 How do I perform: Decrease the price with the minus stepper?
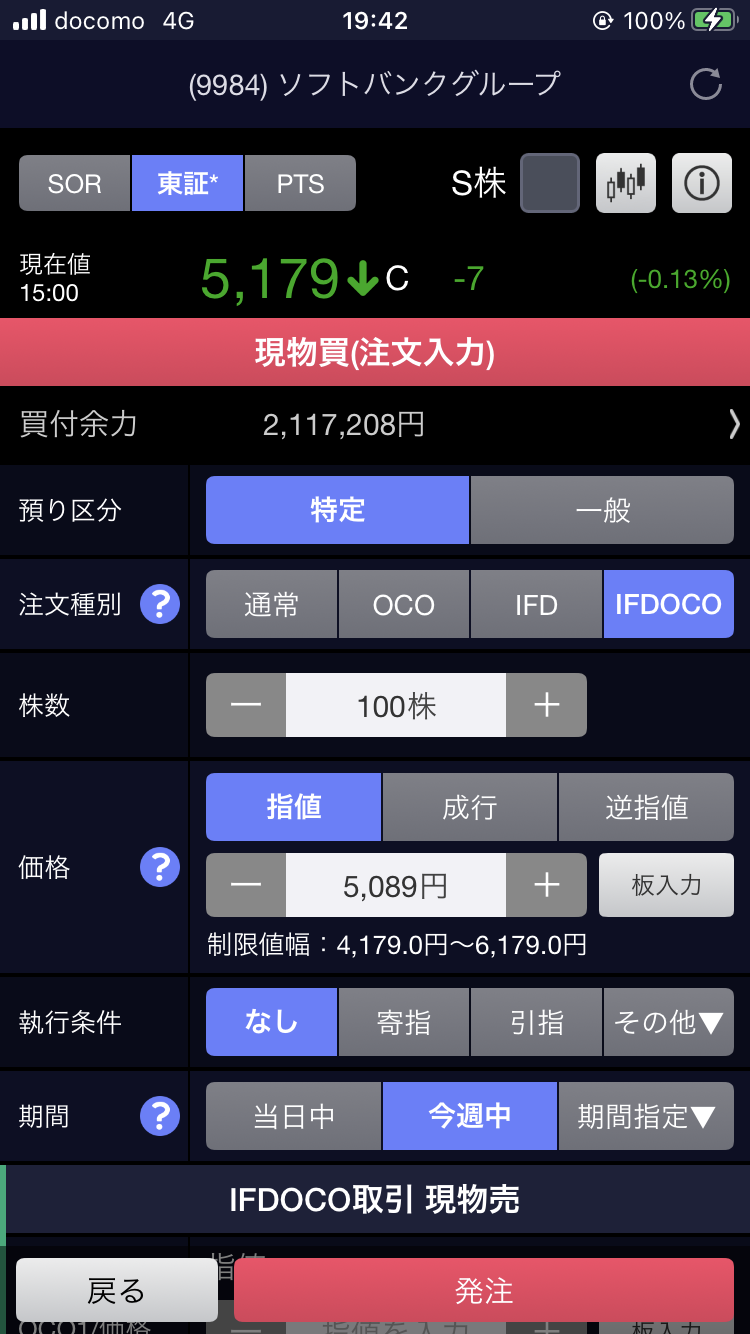click(245, 885)
